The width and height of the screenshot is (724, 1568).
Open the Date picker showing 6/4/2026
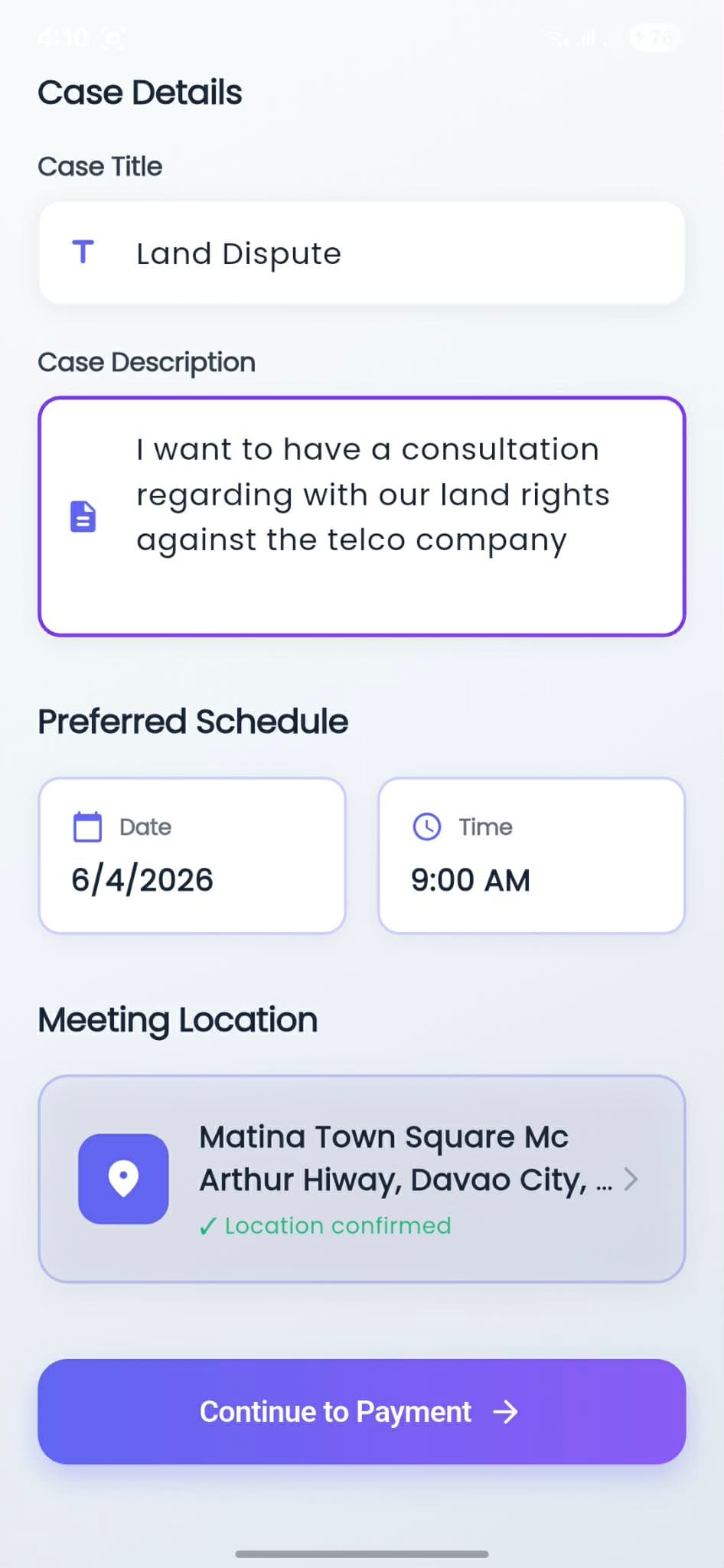[191, 854]
